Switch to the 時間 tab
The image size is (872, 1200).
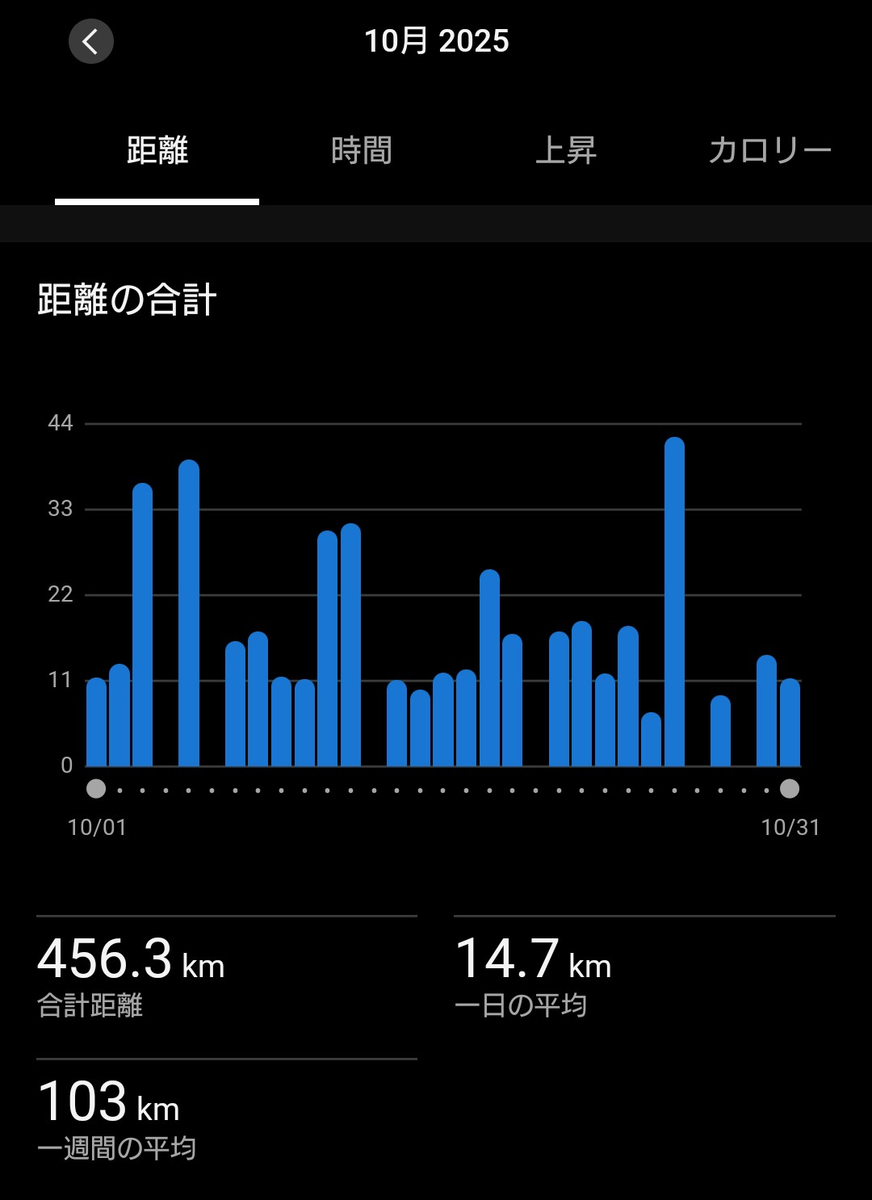coord(361,151)
